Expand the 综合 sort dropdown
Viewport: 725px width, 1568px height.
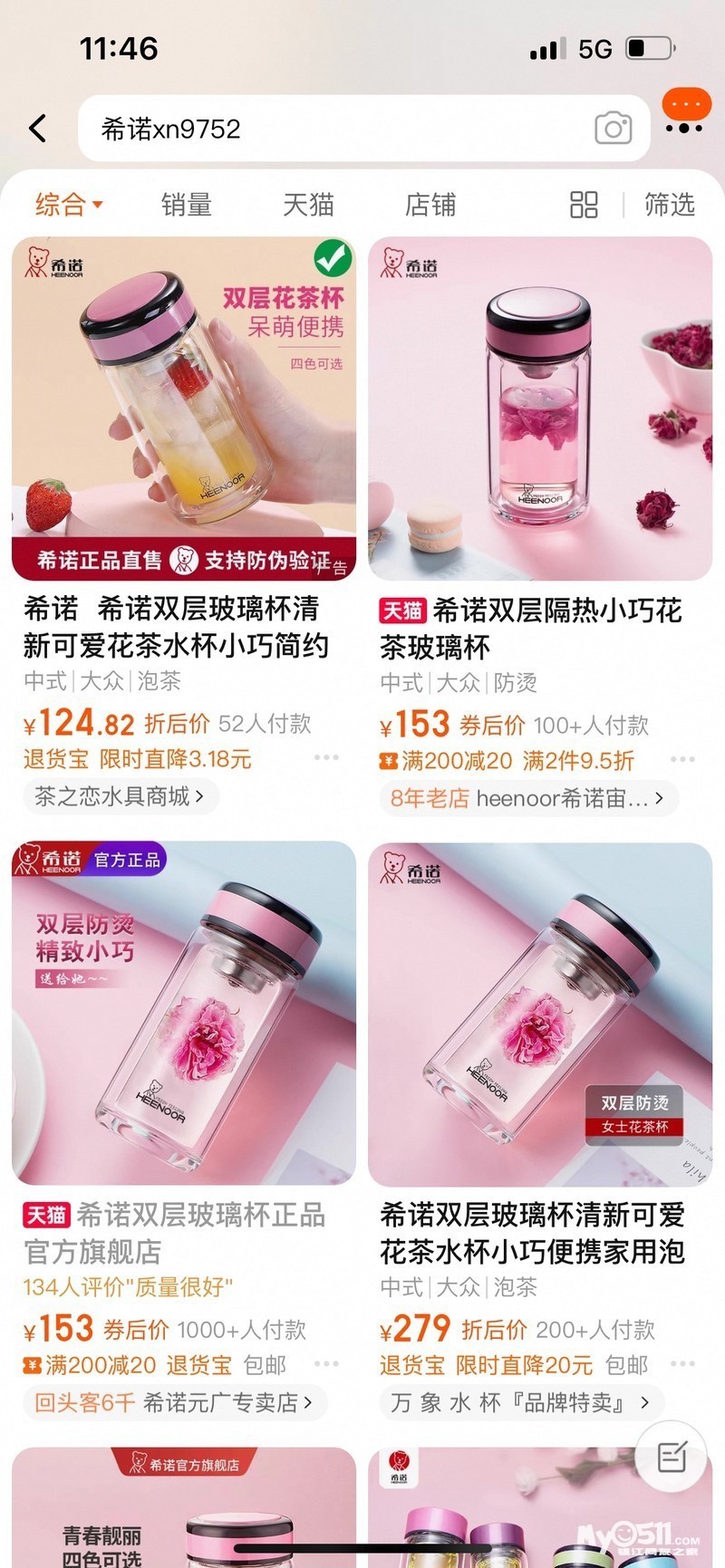pos(69,205)
